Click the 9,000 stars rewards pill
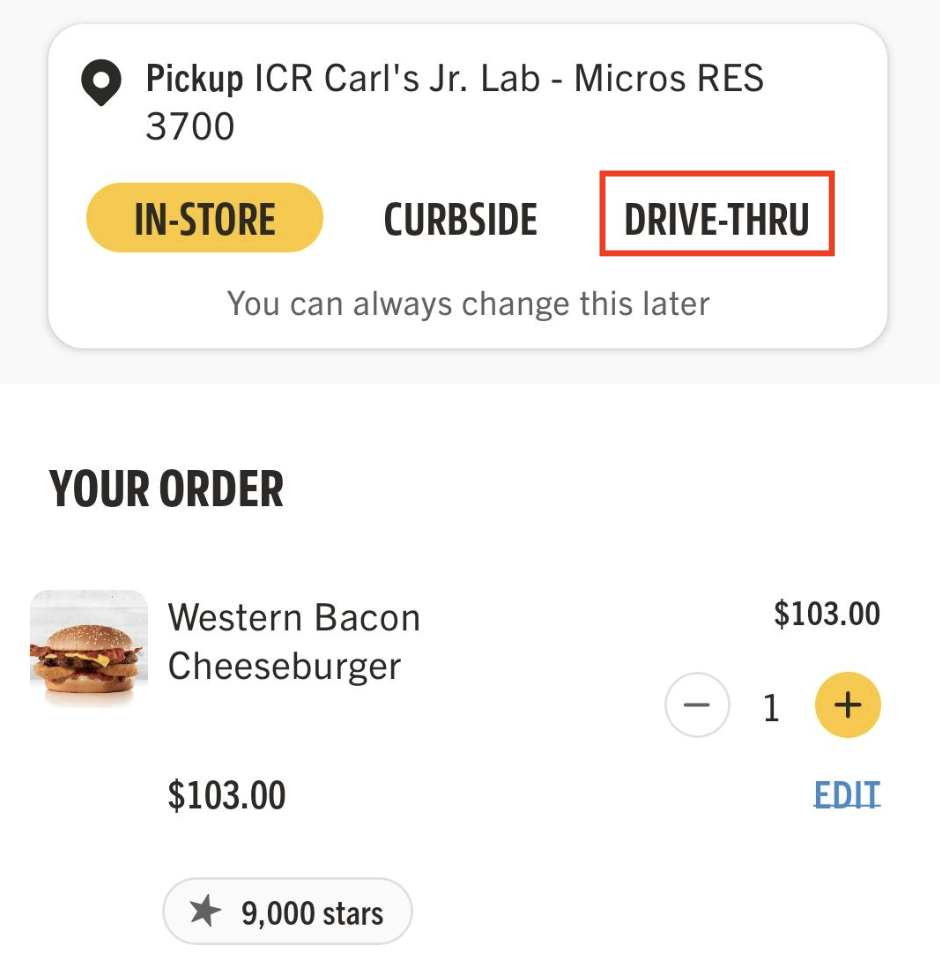This screenshot has height=968, width=940. tap(287, 911)
